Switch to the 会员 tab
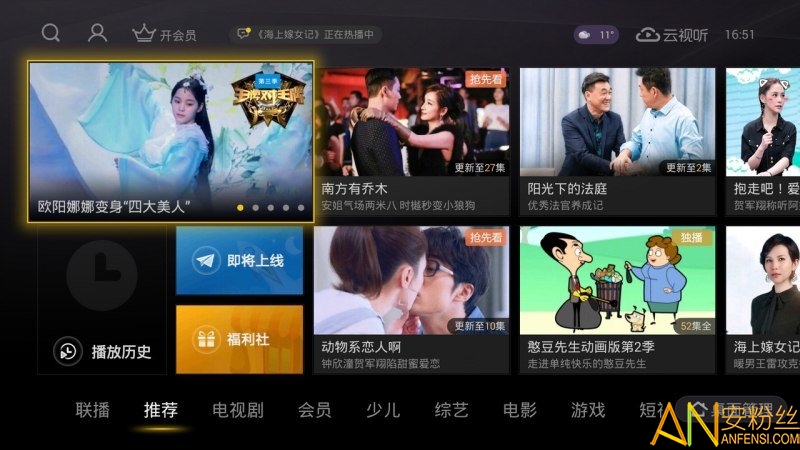800x450 pixels. [x=314, y=410]
